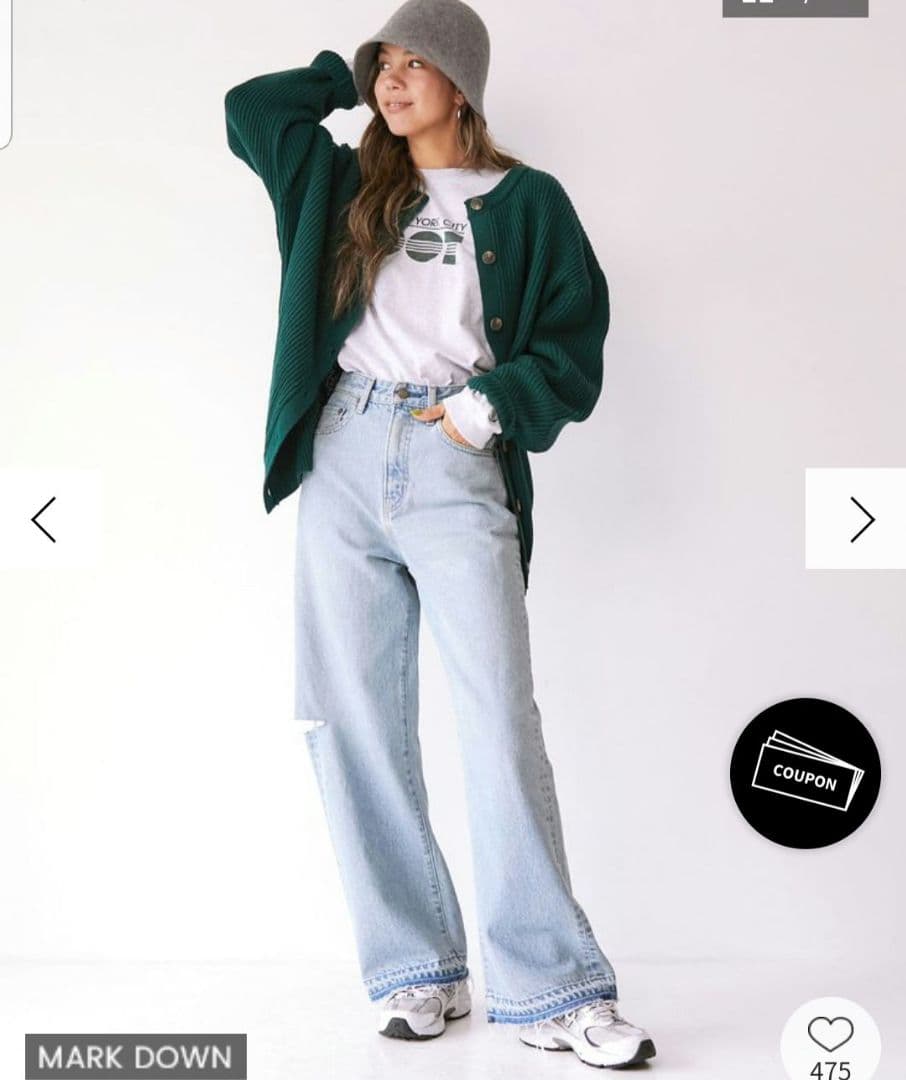The image size is (906, 1080).
Task: Go to the previous product photo
Action: [x=44, y=519]
